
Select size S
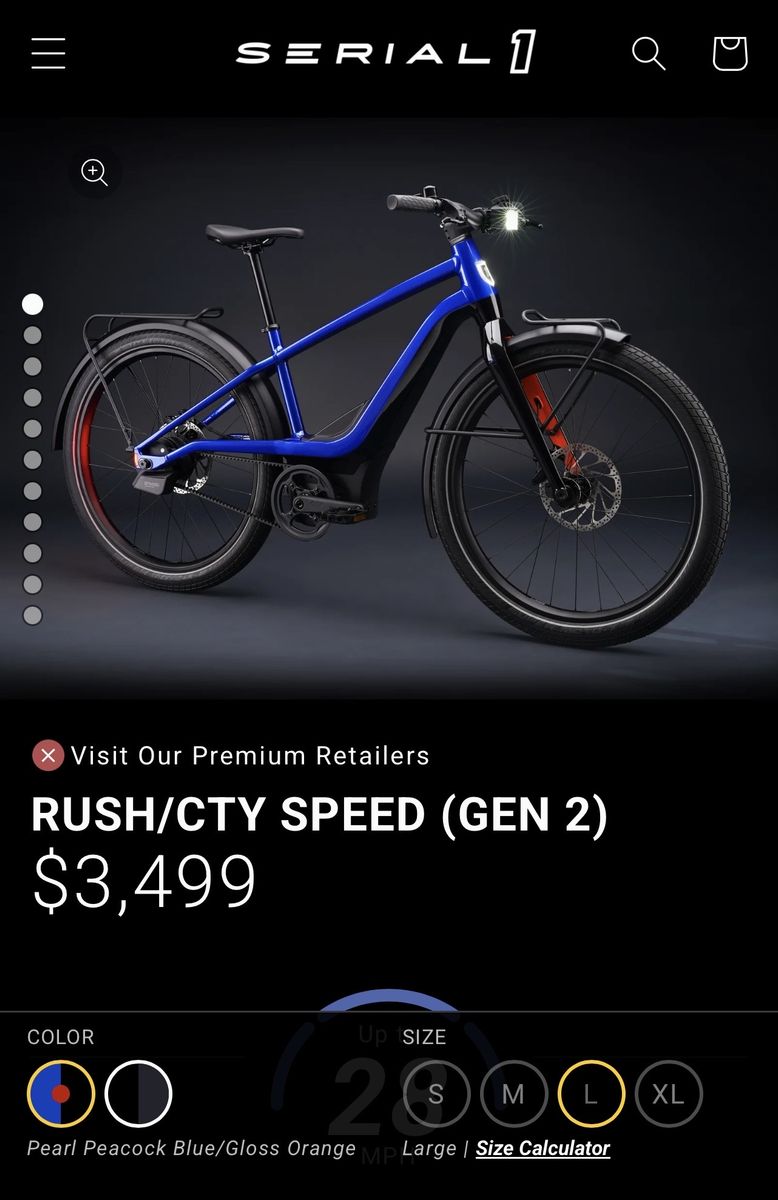[436, 1094]
